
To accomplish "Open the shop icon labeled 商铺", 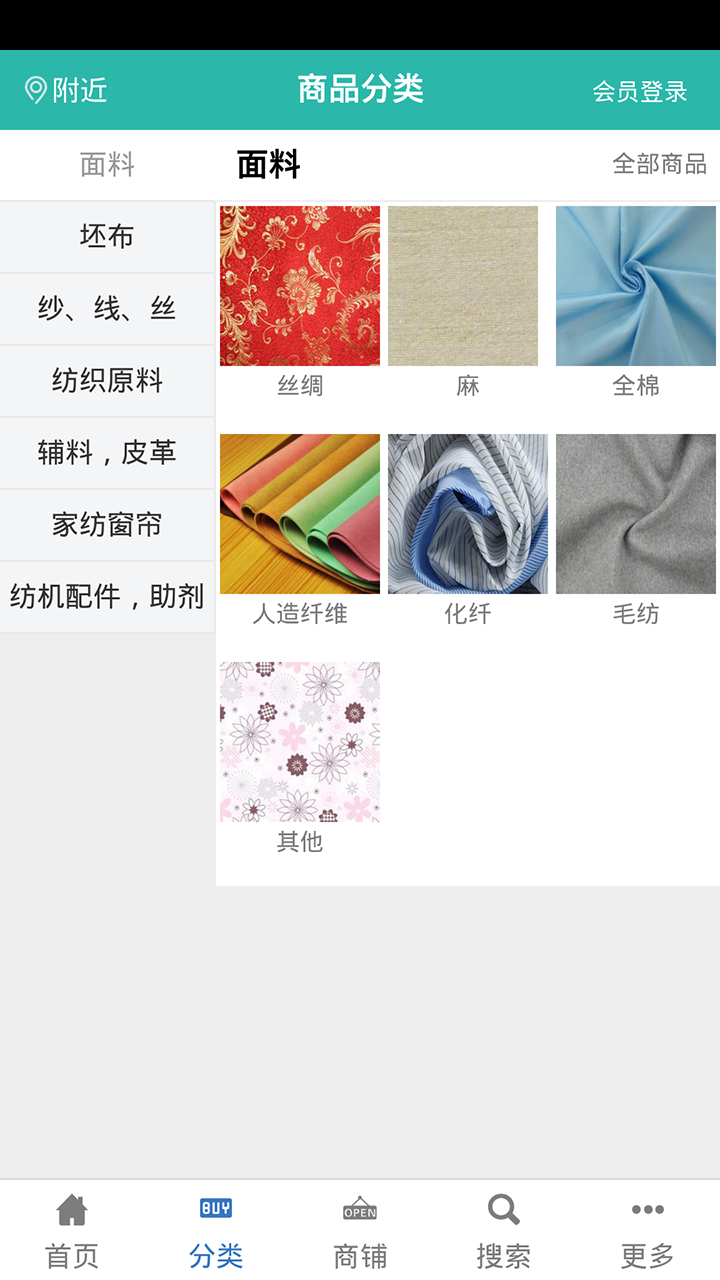I will [x=359, y=1210].
